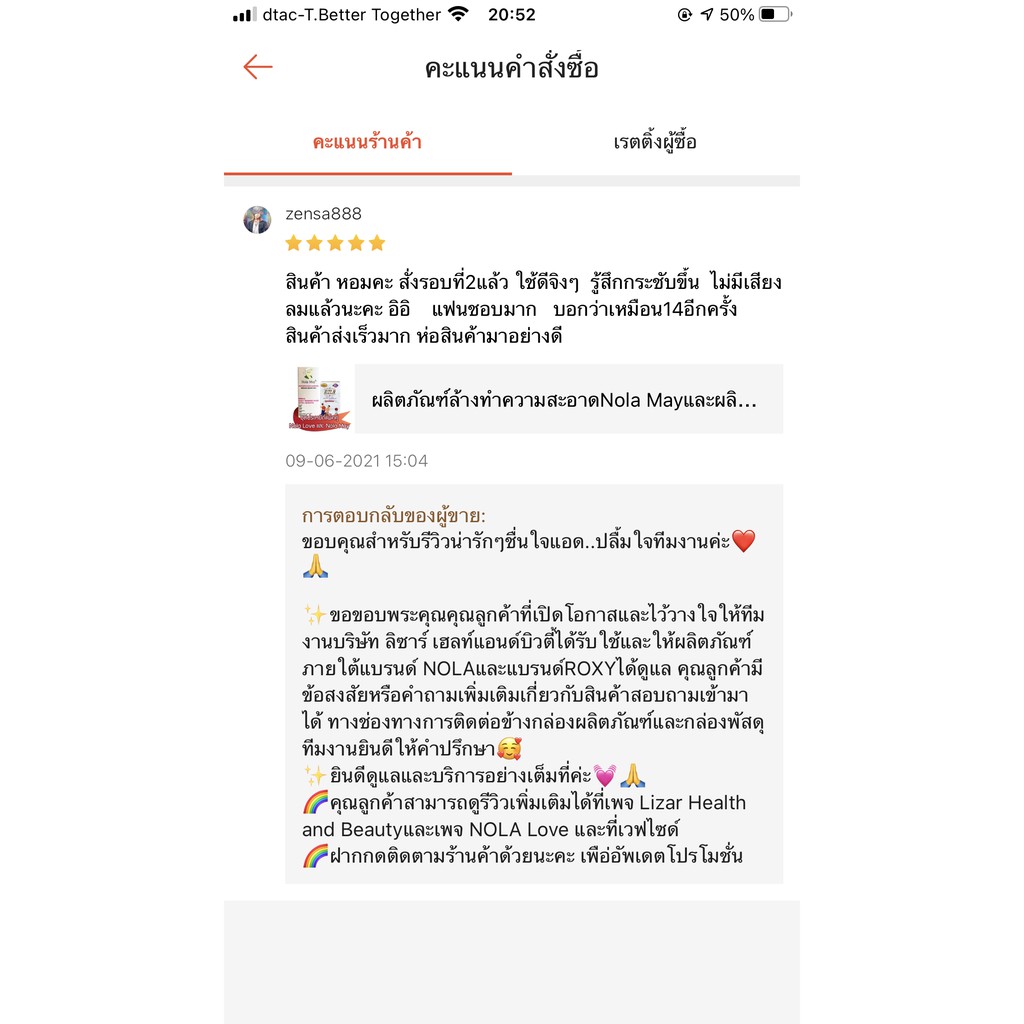Image resolution: width=1024 pixels, height=1024 pixels.
Task: Switch to the เรตติ้งผู้ซื้อ tab
Action: tap(655, 142)
